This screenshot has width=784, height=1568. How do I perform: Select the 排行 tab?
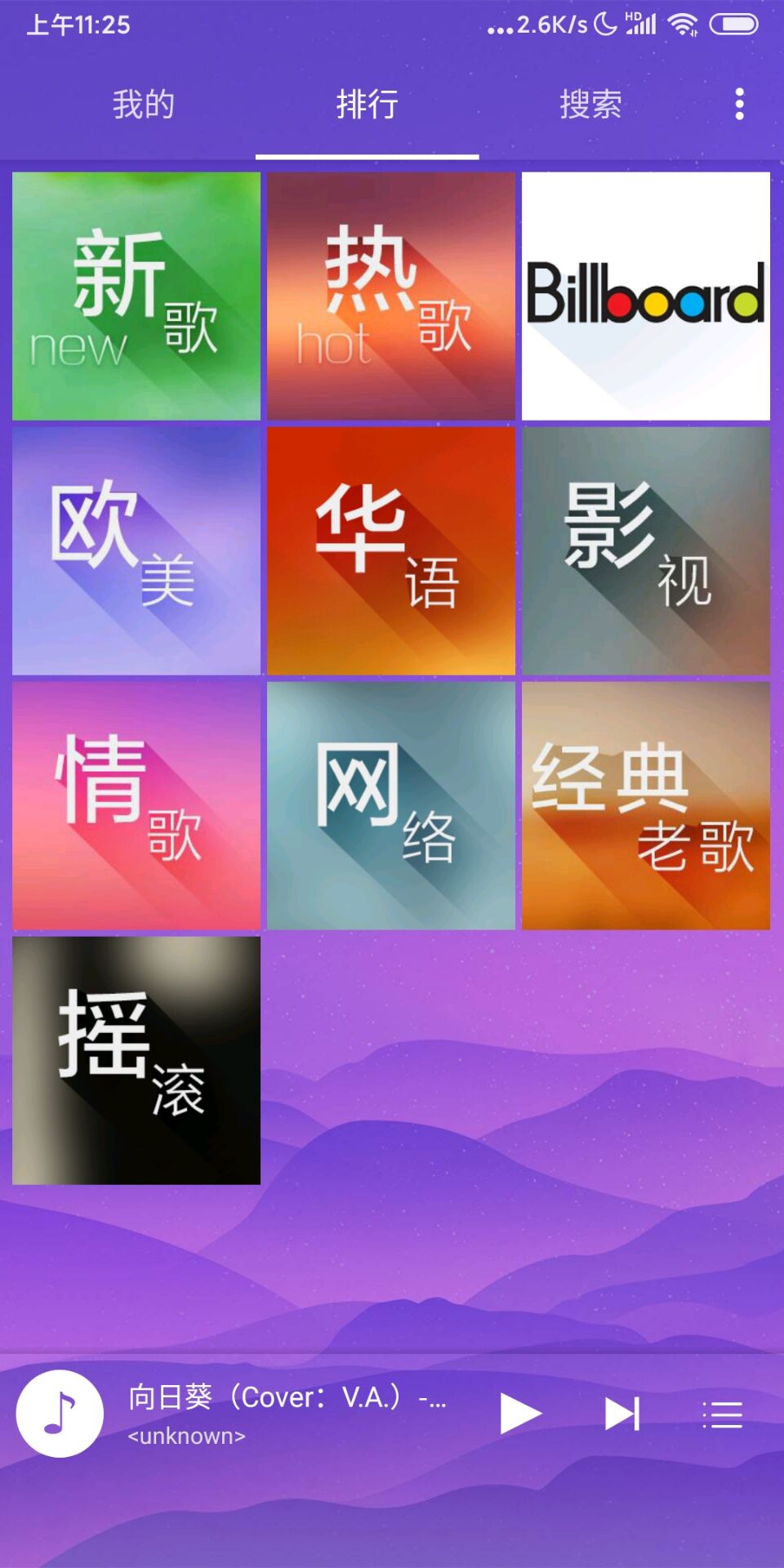coord(367,105)
